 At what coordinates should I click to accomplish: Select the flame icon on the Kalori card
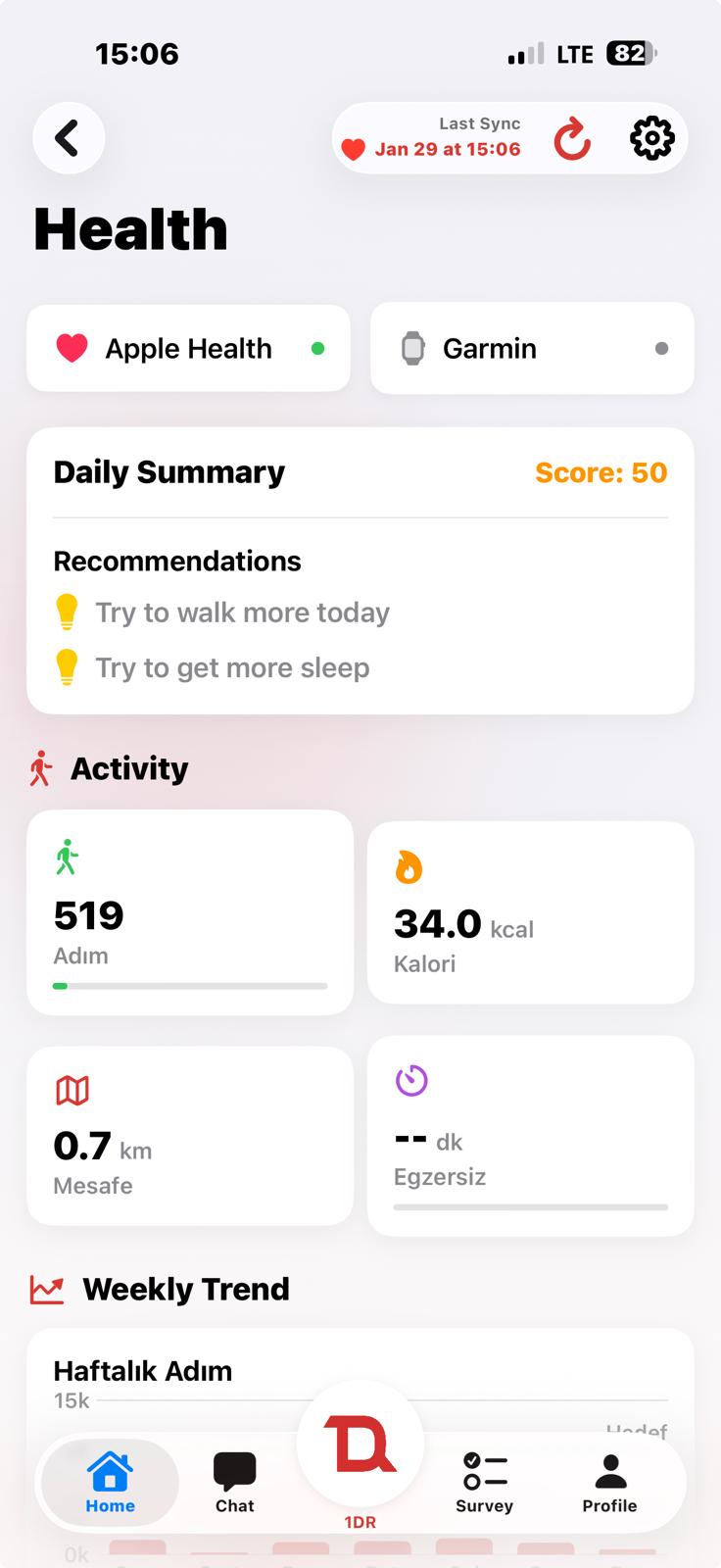point(409,865)
